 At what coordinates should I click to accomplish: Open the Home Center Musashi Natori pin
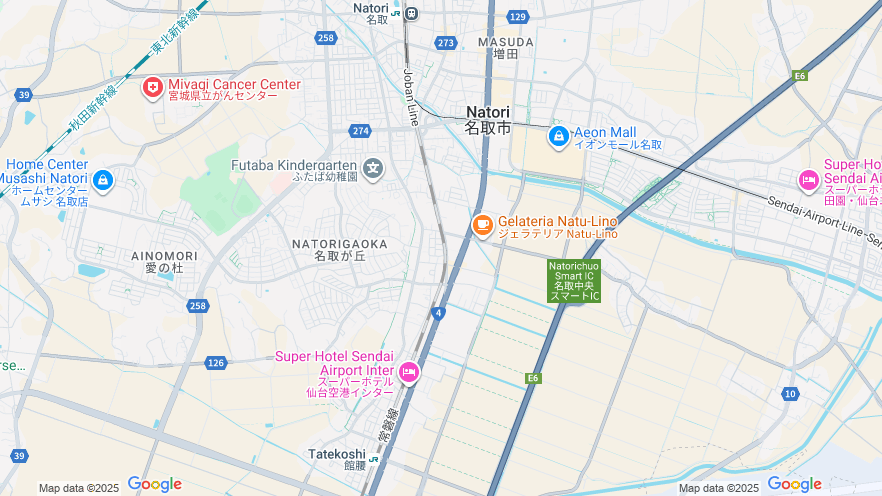click(x=102, y=180)
